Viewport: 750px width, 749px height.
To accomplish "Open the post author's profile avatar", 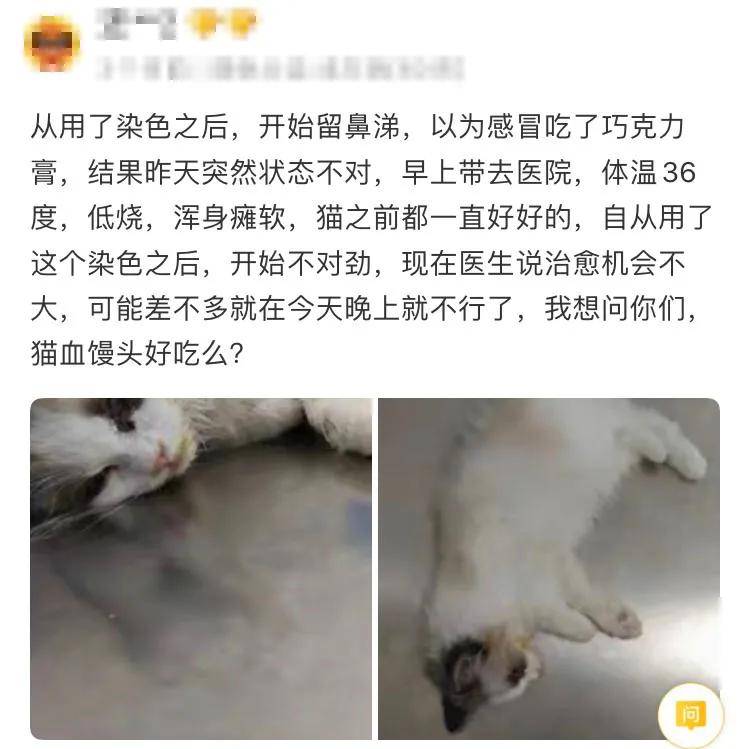I will (52, 44).
